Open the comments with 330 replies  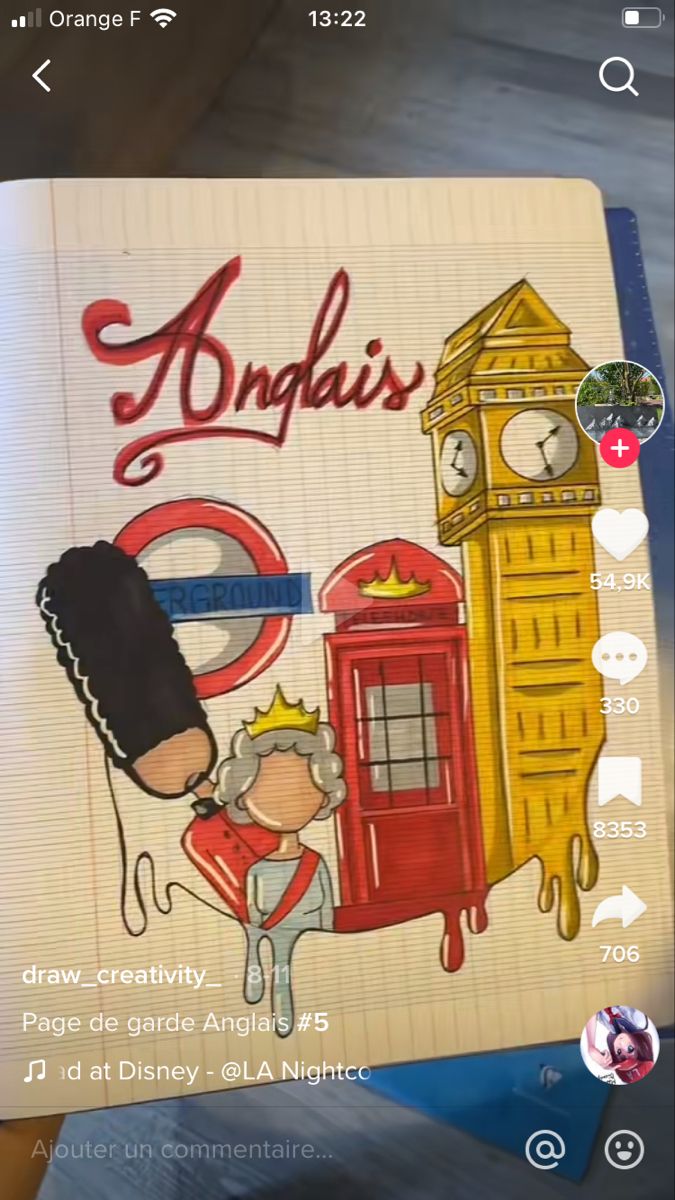click(x=620, y=662)
